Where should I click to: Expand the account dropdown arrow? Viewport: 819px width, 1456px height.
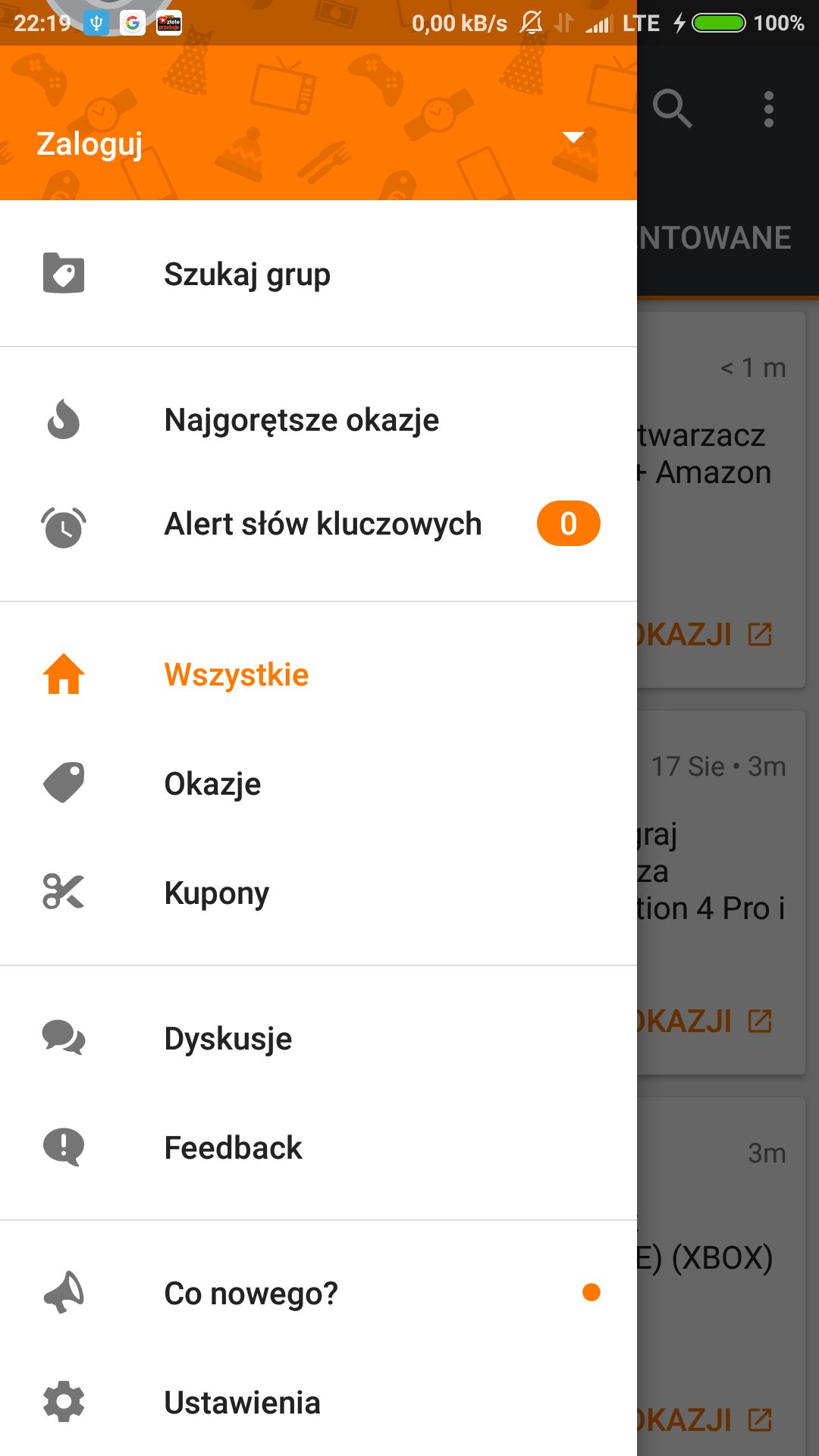[573, 137]
